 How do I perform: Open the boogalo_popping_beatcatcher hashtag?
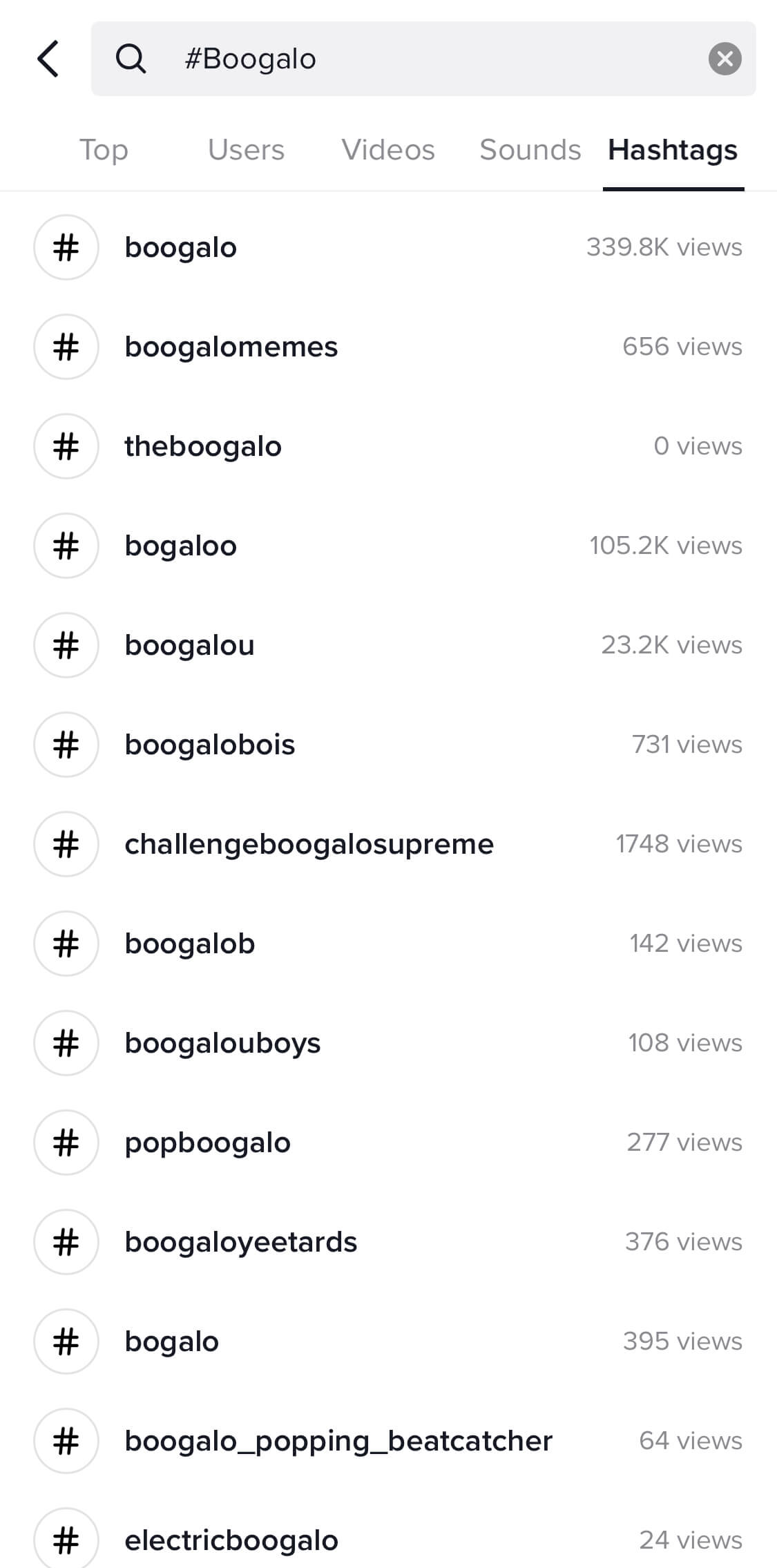(388, 1441)
